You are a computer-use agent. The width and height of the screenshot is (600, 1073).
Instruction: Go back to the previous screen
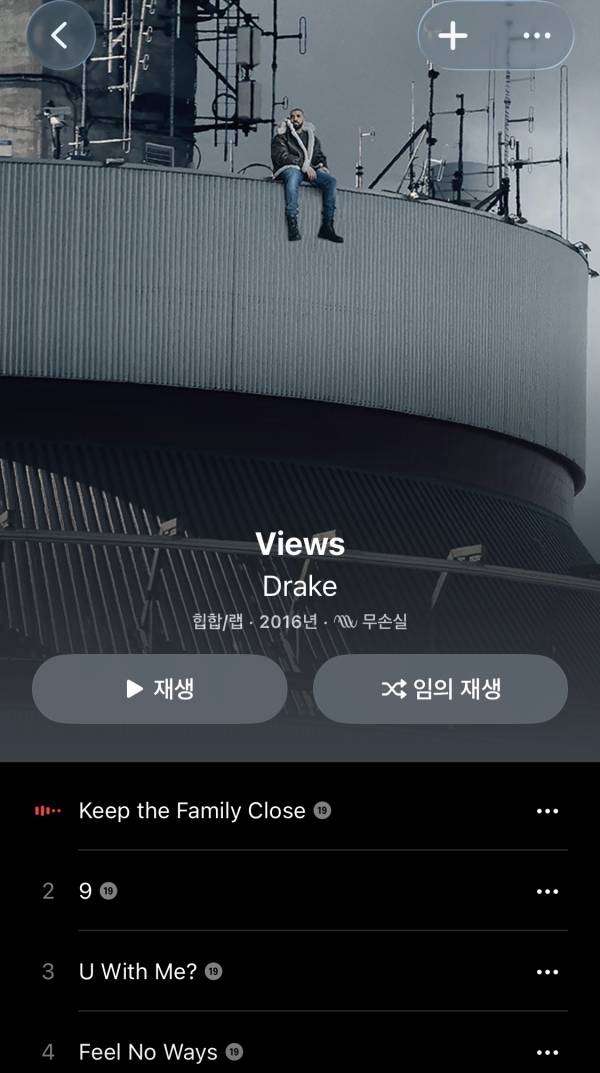[x=60, y=36]
